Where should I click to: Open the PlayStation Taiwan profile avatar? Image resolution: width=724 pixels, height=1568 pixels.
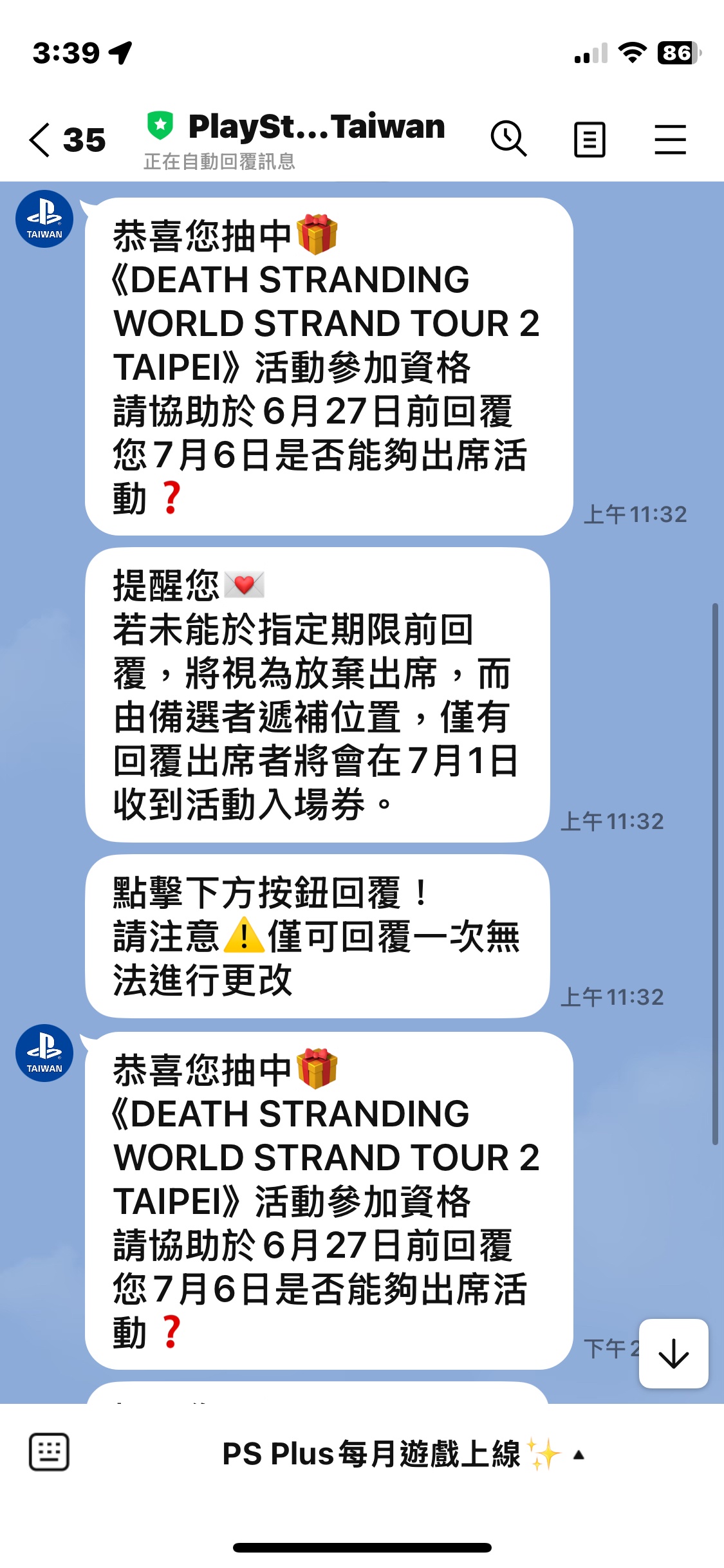point(44,219)
